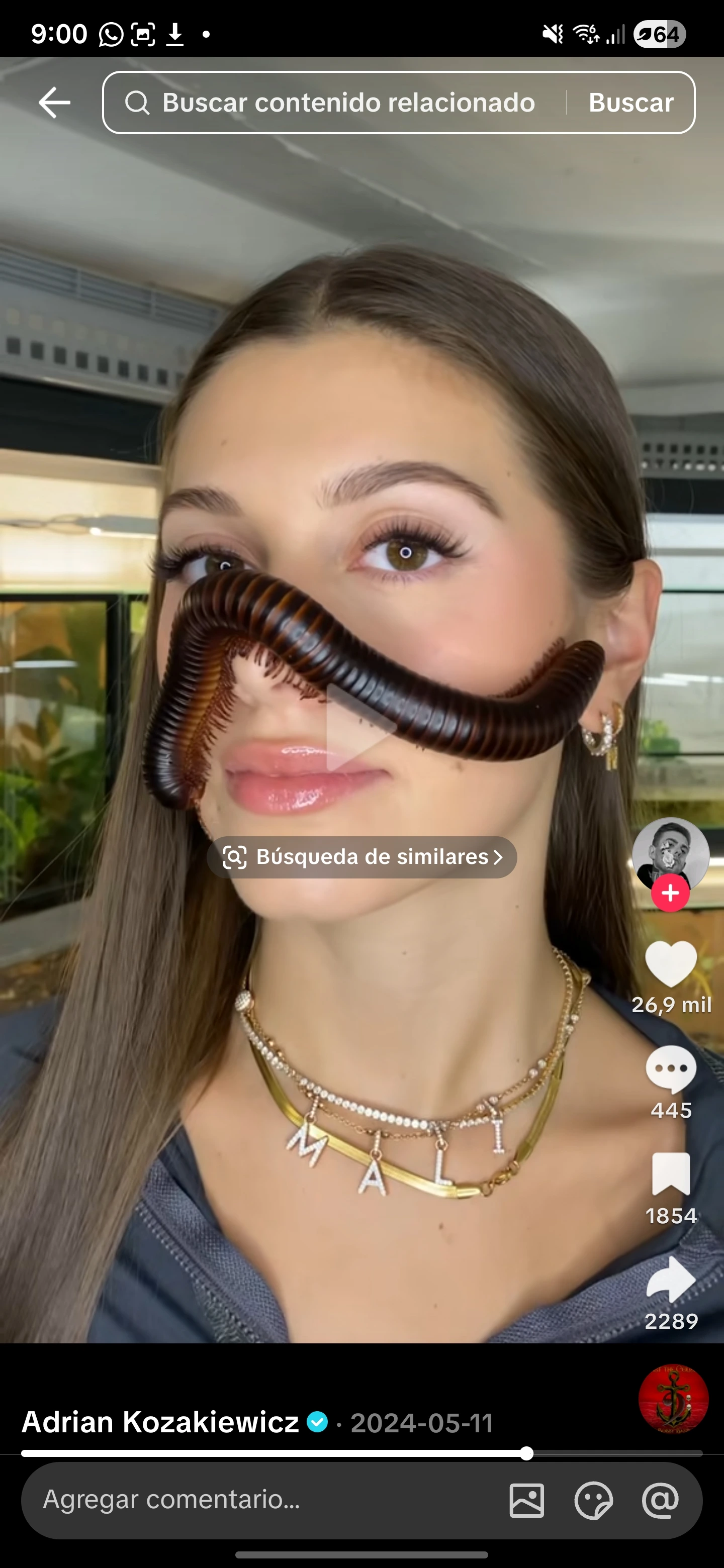Go back with the arrow icon
This screenshot has height=1568, width=724.
[54, 102]
